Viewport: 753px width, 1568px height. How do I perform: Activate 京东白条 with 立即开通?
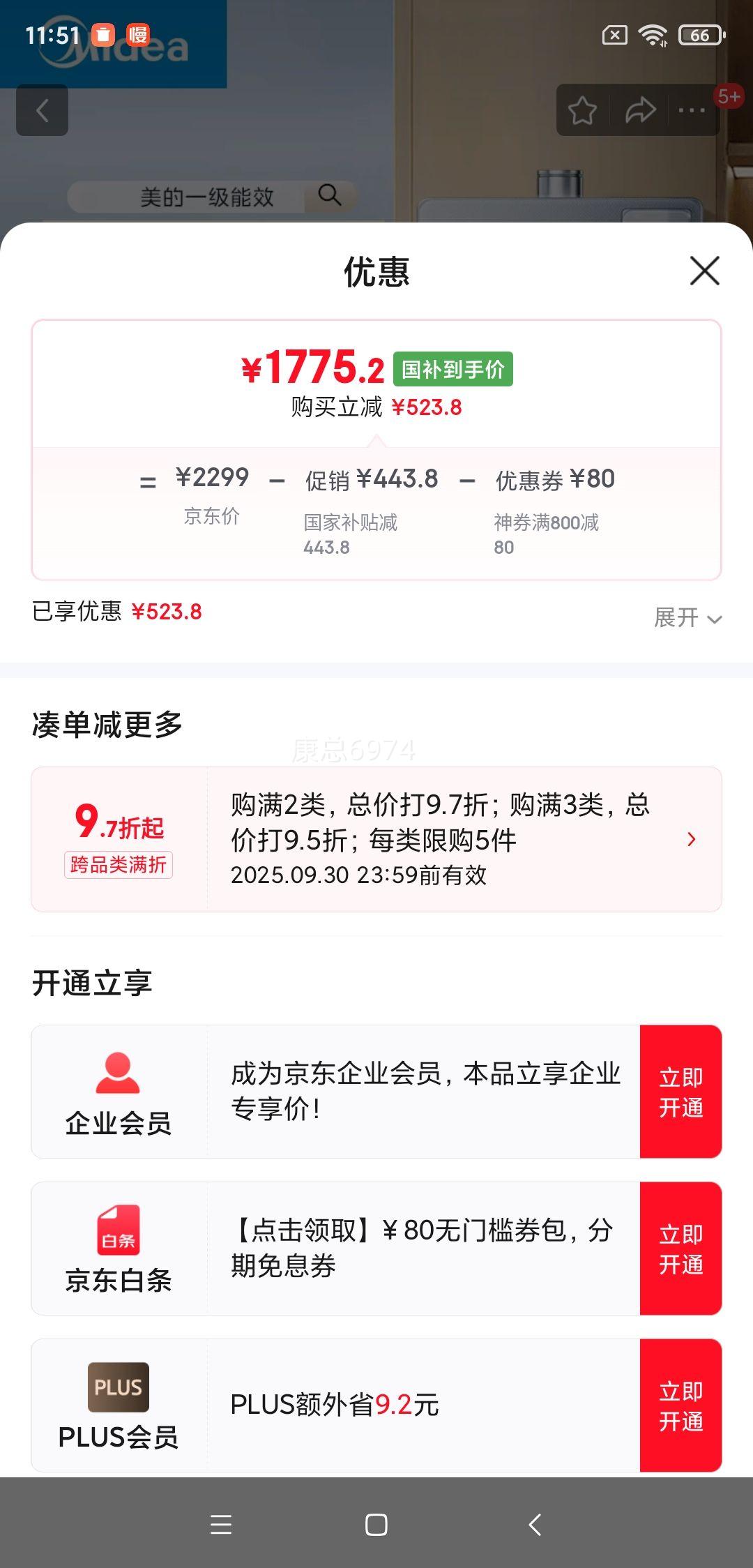coord(680,1249)
